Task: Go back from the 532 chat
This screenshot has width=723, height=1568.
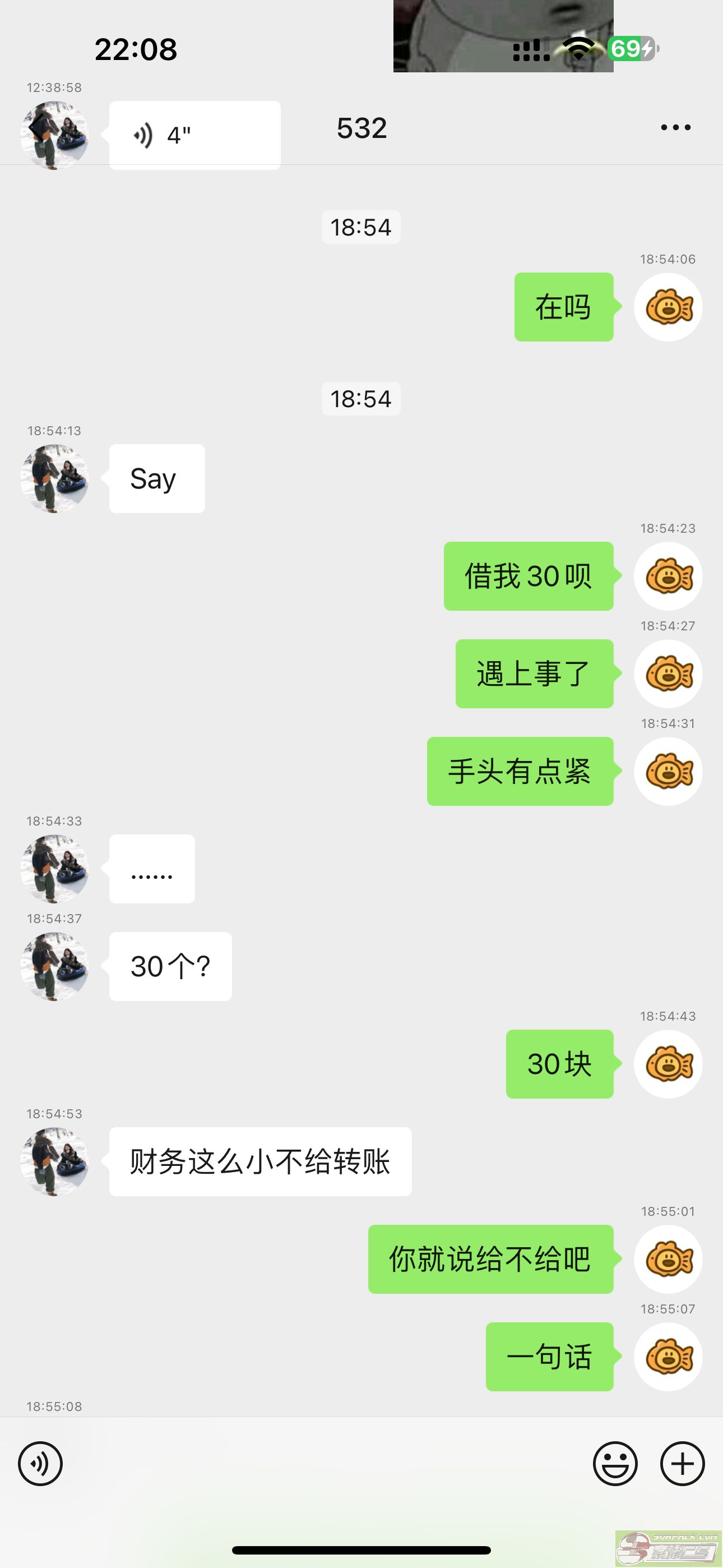Action: [38, 128]
